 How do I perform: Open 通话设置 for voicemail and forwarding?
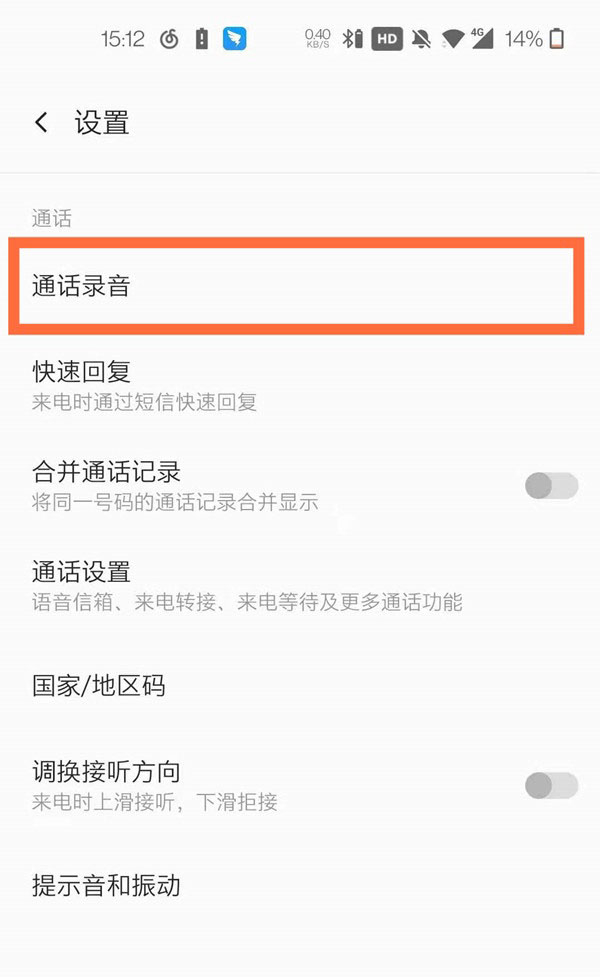click(300, 586)
